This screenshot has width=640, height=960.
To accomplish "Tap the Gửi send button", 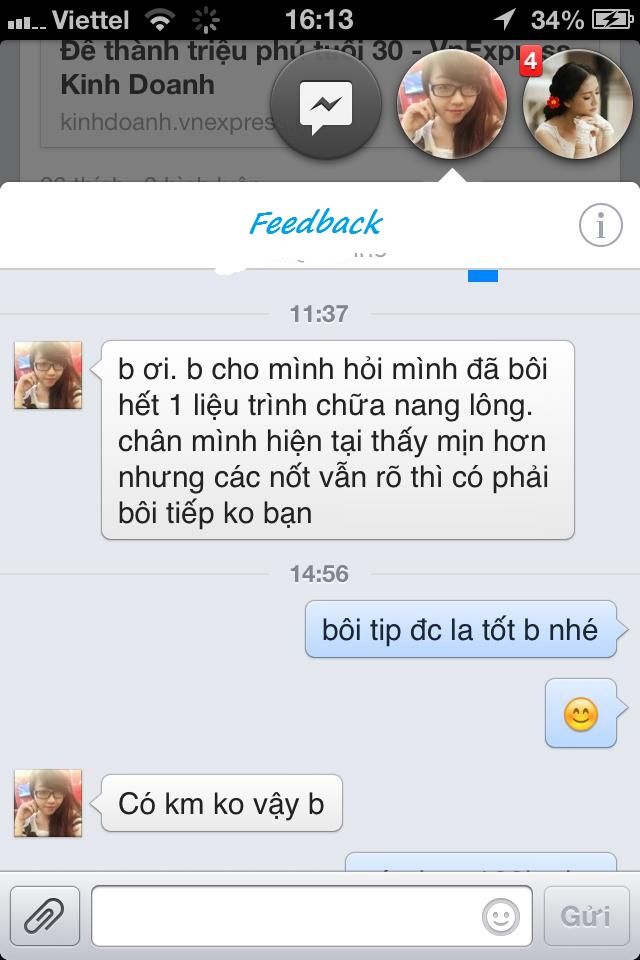I will pos(586,915).
